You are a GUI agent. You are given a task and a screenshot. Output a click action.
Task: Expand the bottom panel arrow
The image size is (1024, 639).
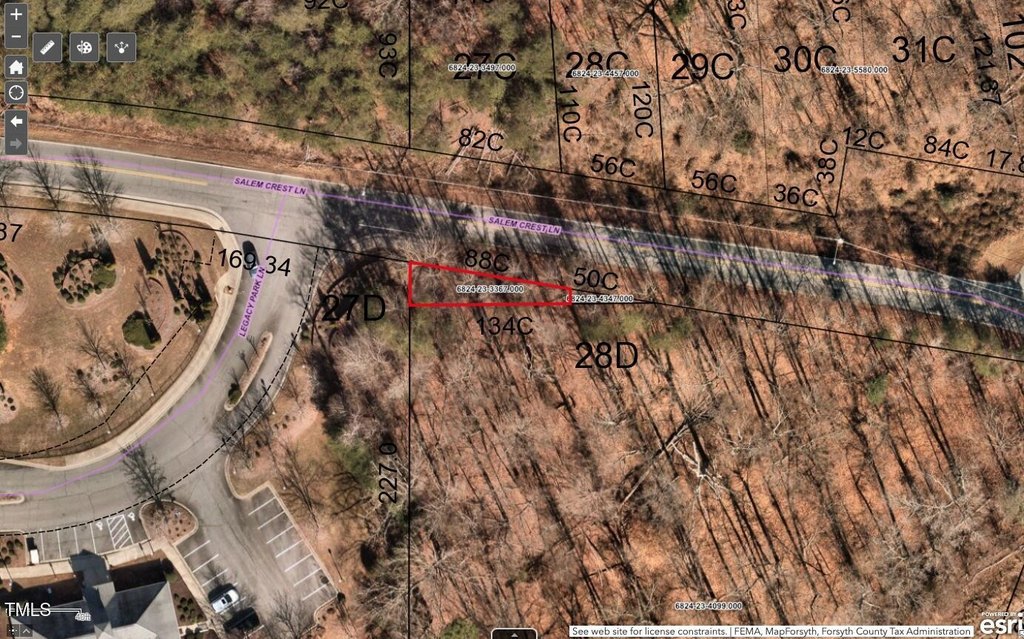[512, 634]
